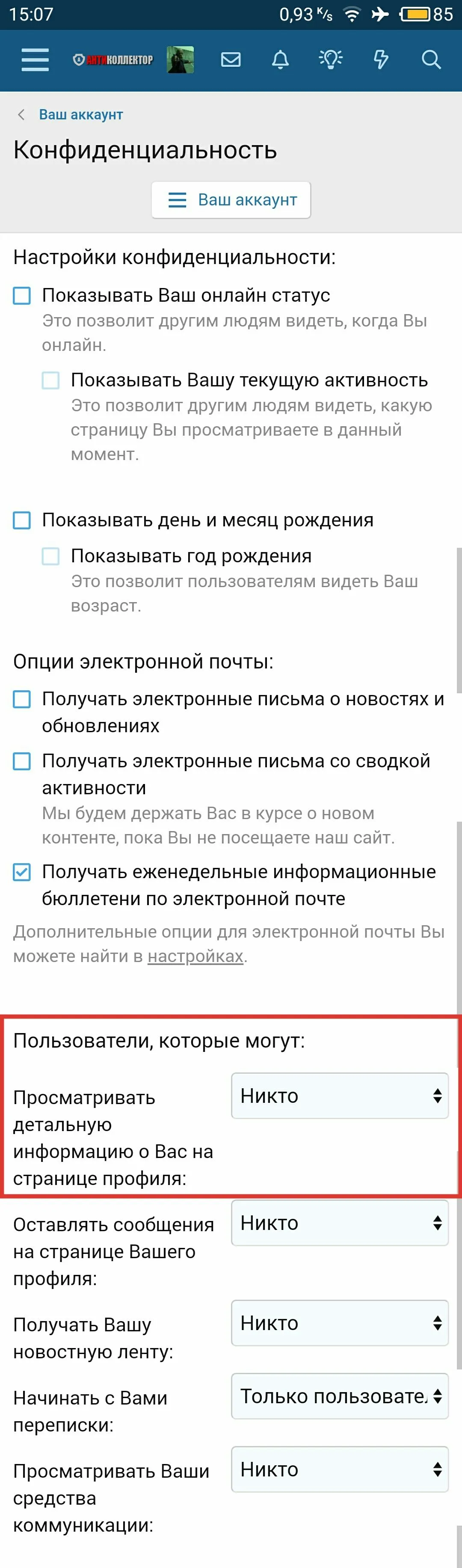Viewport: 462px width, 1568px height.
Task: Enable emails со сводкой активности
Action: tap(22, 761)
